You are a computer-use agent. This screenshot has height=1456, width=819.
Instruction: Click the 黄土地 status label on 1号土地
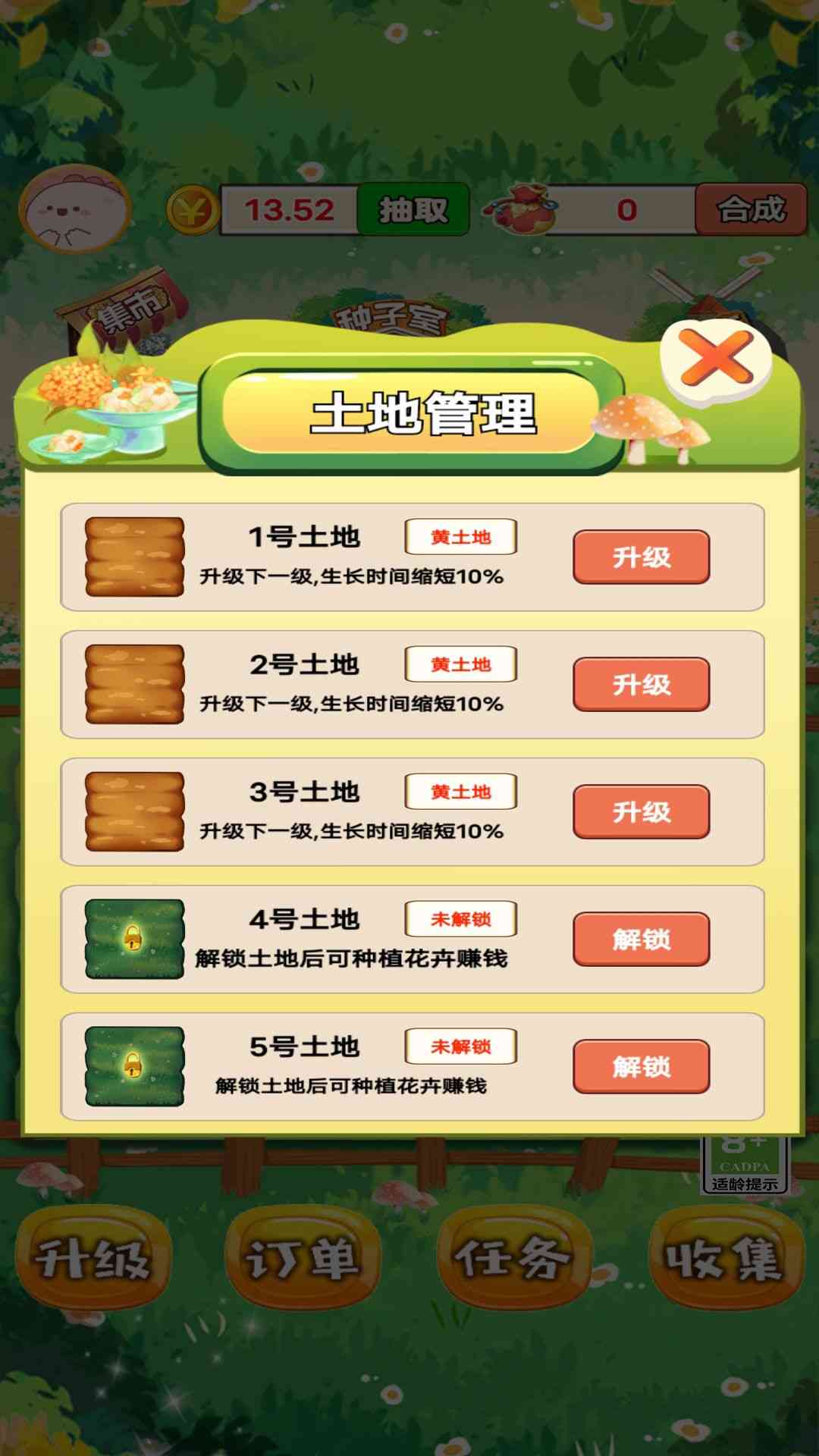[x=460, y=536]
